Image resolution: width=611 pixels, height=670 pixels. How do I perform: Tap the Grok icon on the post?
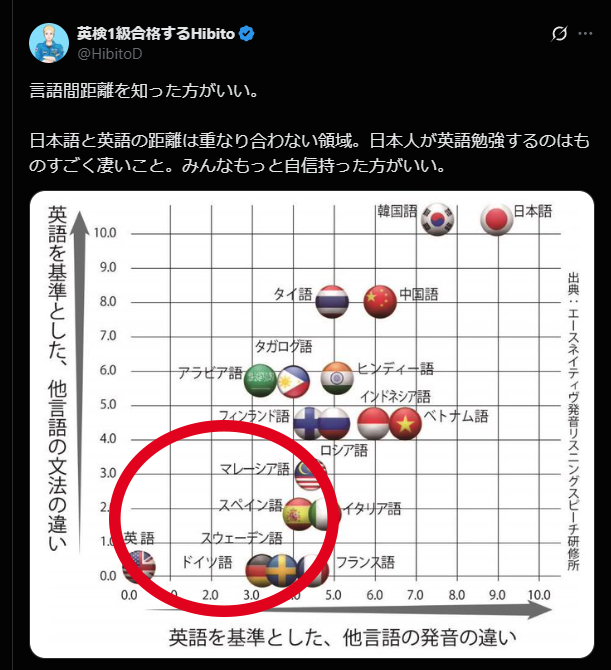click(560, 34)
